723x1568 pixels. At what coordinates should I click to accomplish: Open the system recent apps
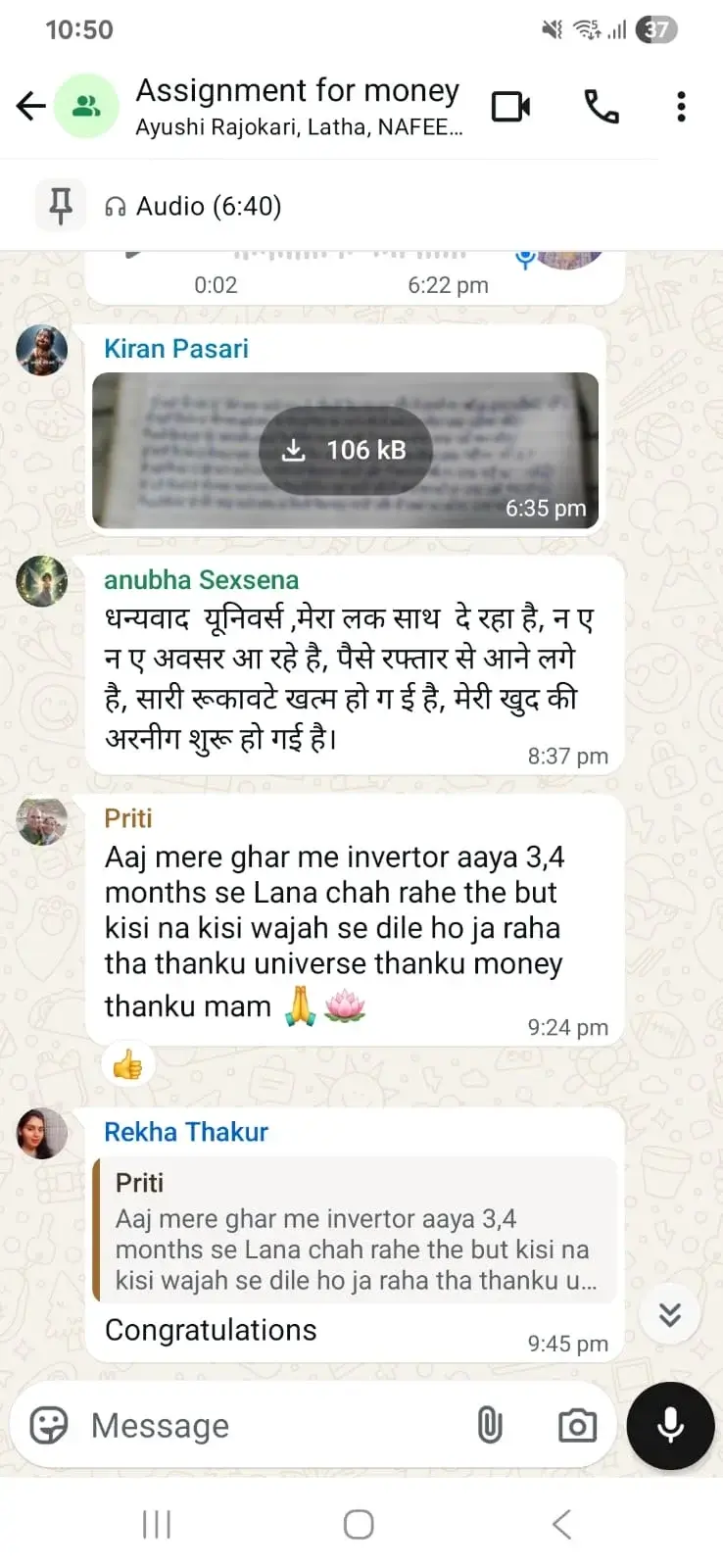pyautogui.click(x=157, y=1524)
